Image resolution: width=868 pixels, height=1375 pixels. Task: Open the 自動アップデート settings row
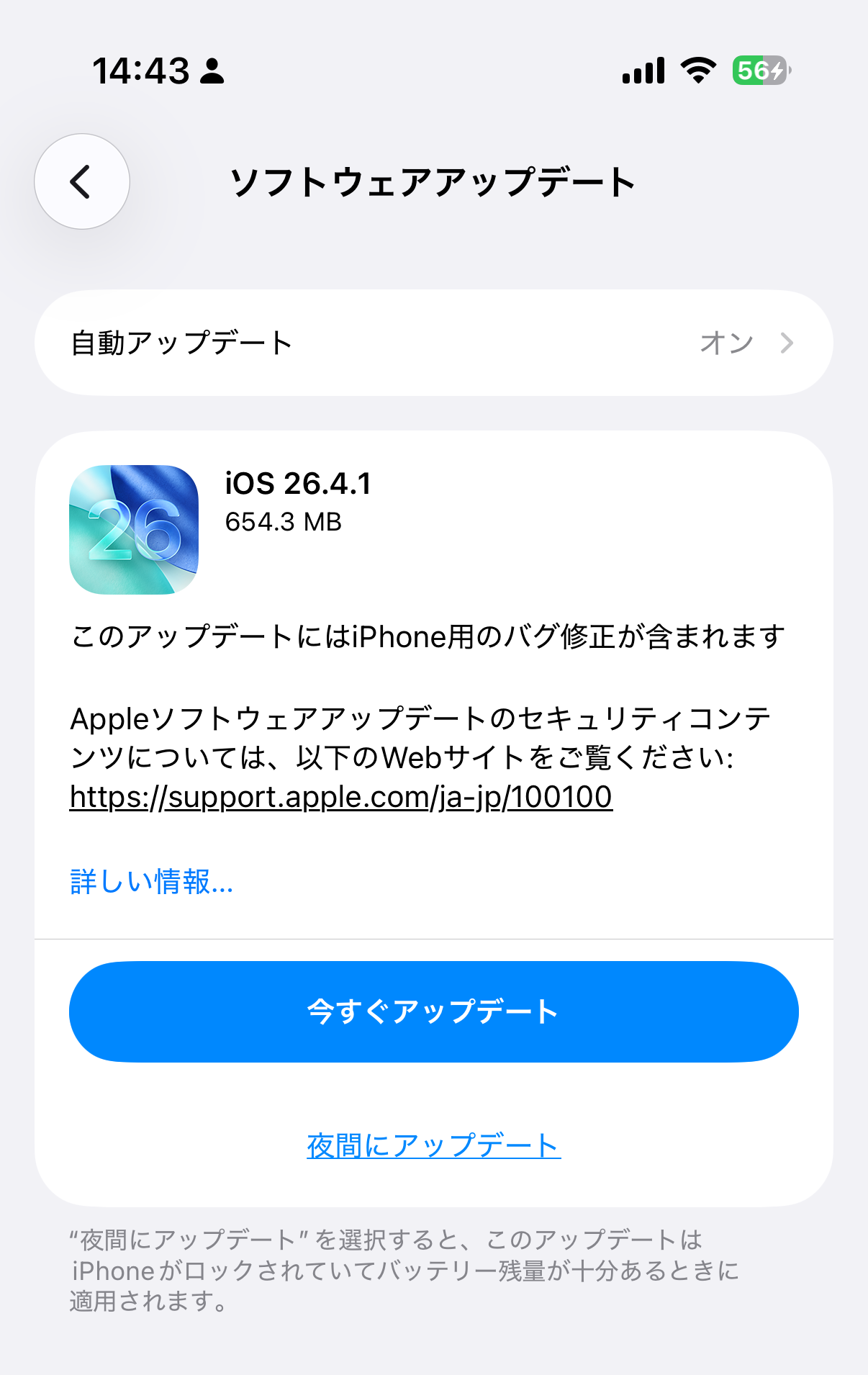tap(433, 343)
